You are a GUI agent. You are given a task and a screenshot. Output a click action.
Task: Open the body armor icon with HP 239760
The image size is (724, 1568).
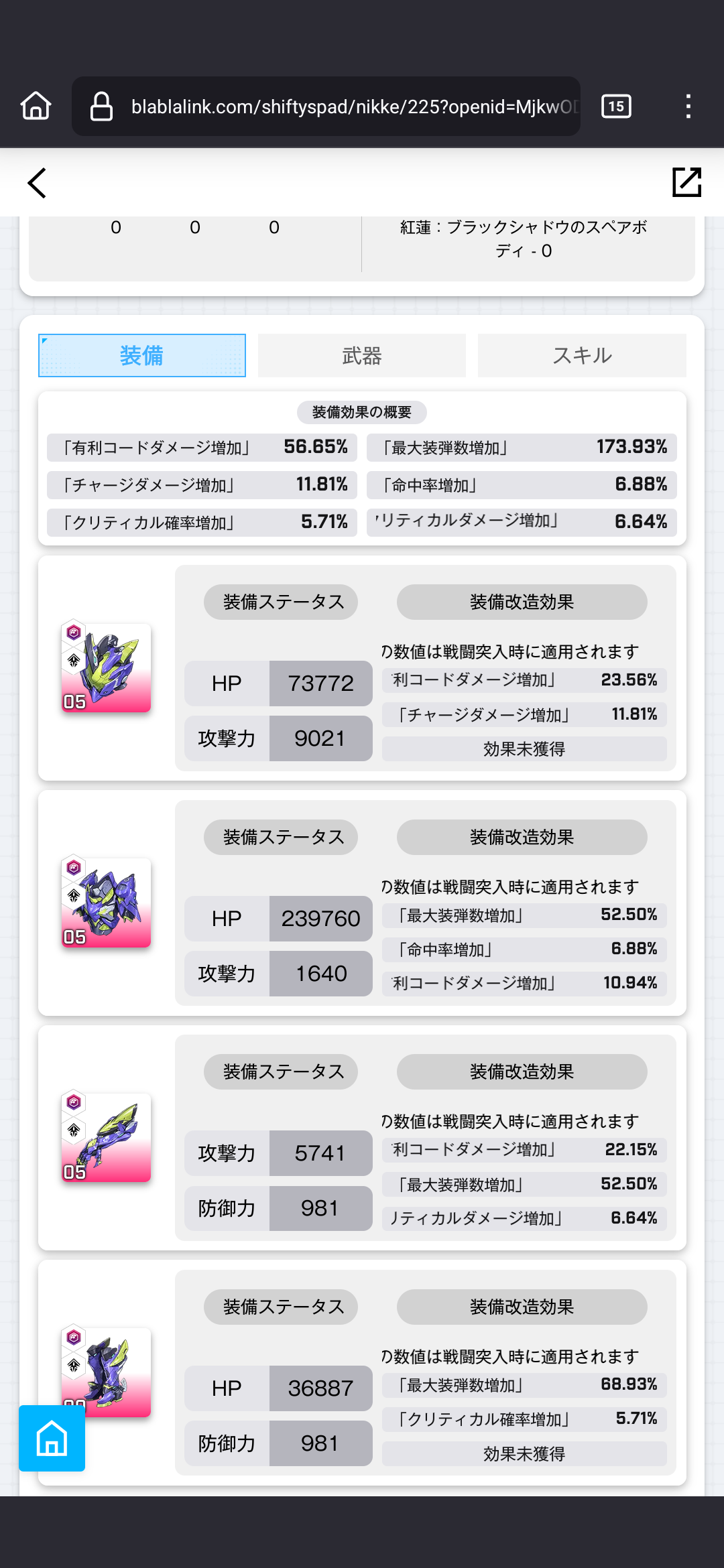point(106,902)
